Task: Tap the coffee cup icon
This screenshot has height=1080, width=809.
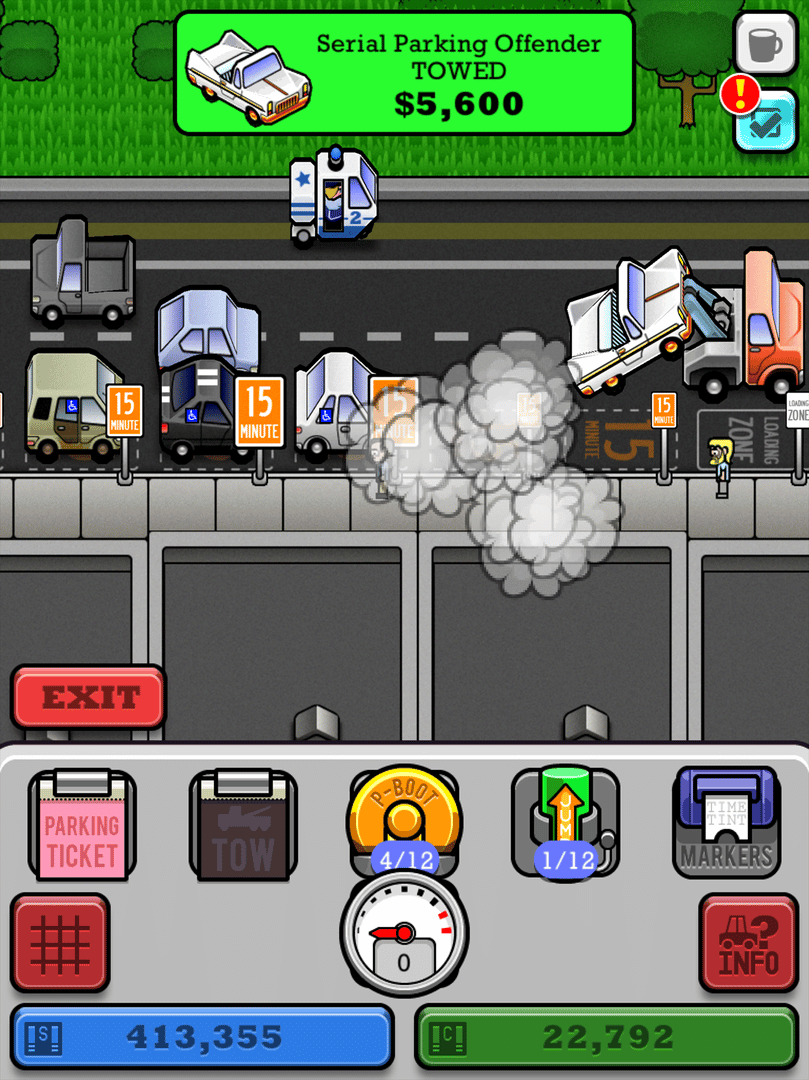Action: pyautogui.click(x=765, y=43)
